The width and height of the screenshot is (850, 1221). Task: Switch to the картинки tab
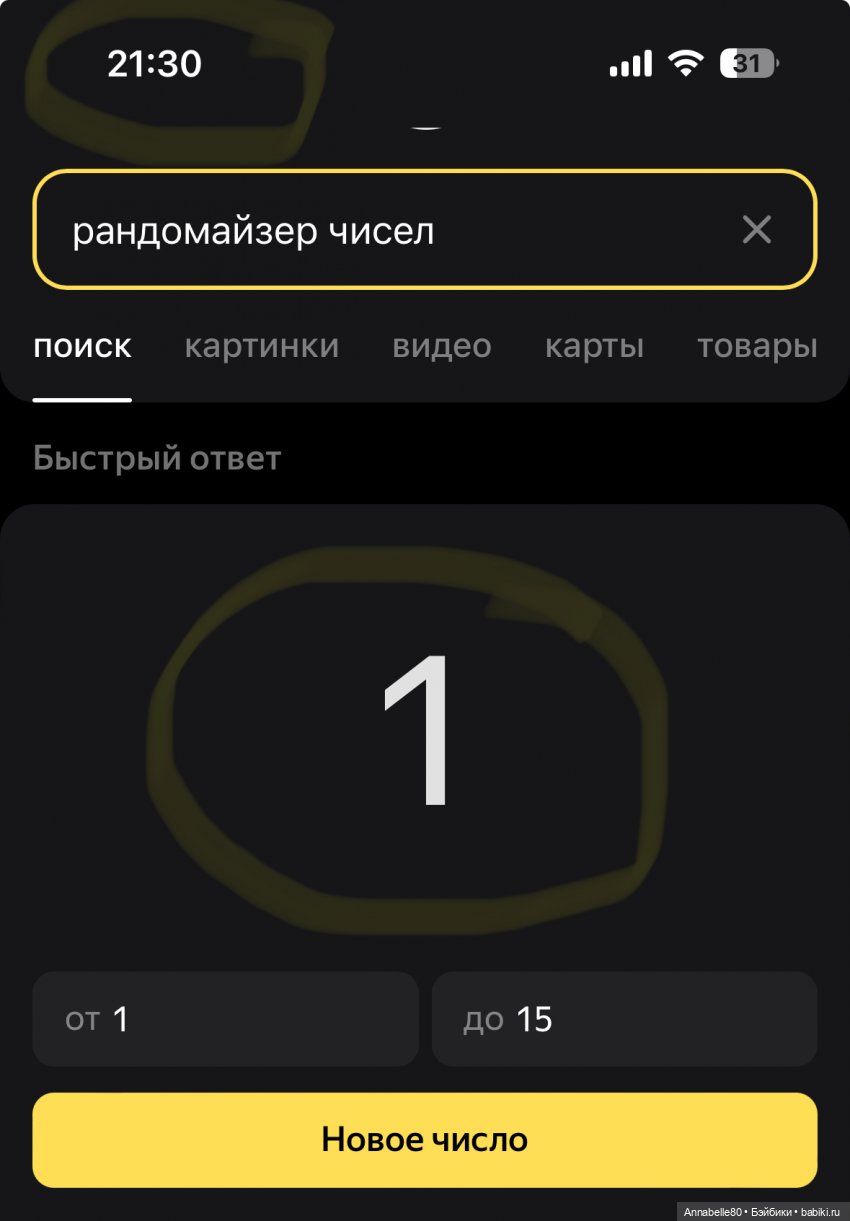(x=262, y=347)
